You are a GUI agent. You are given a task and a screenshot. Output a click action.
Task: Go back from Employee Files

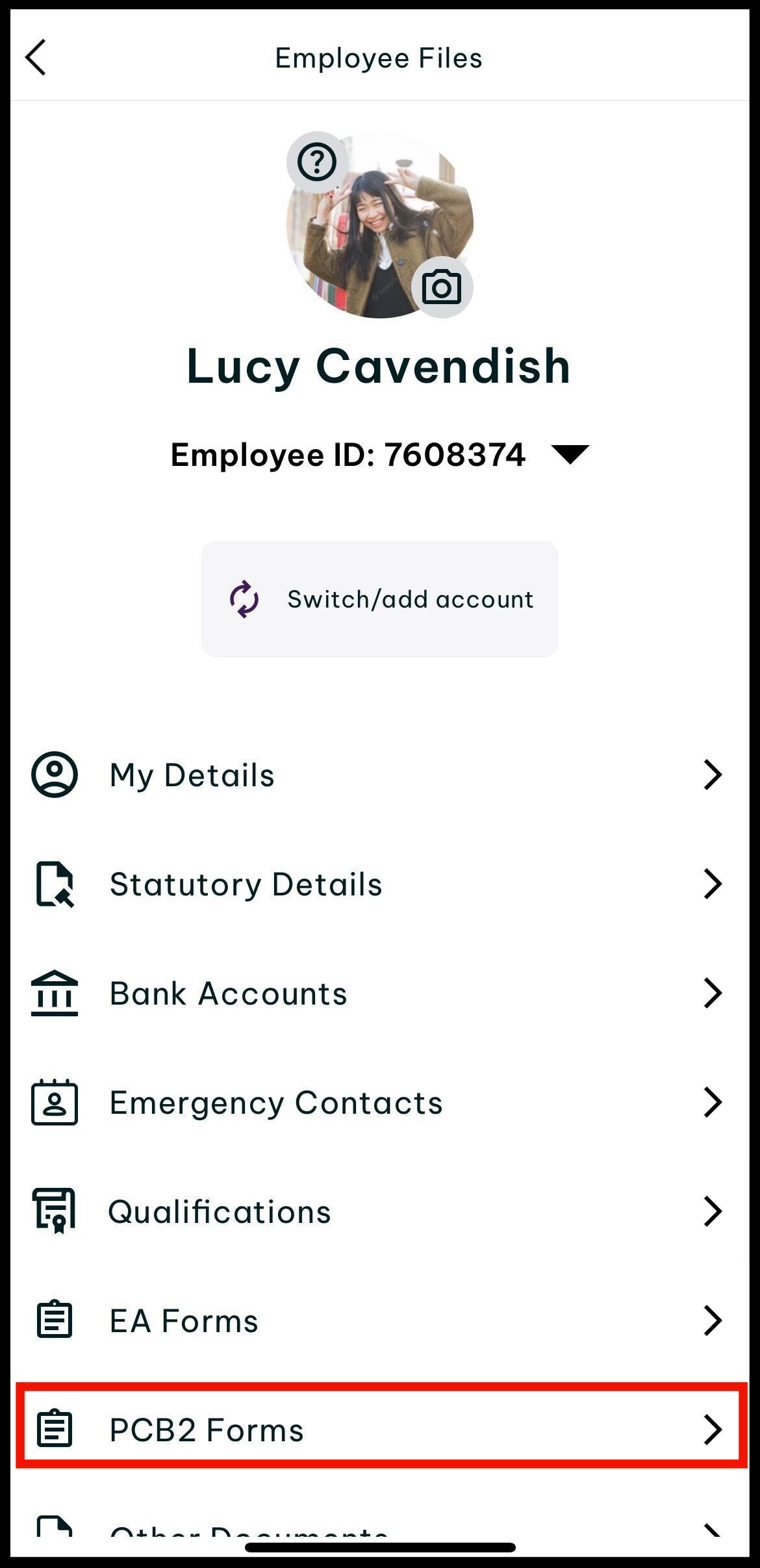(36, 58)
